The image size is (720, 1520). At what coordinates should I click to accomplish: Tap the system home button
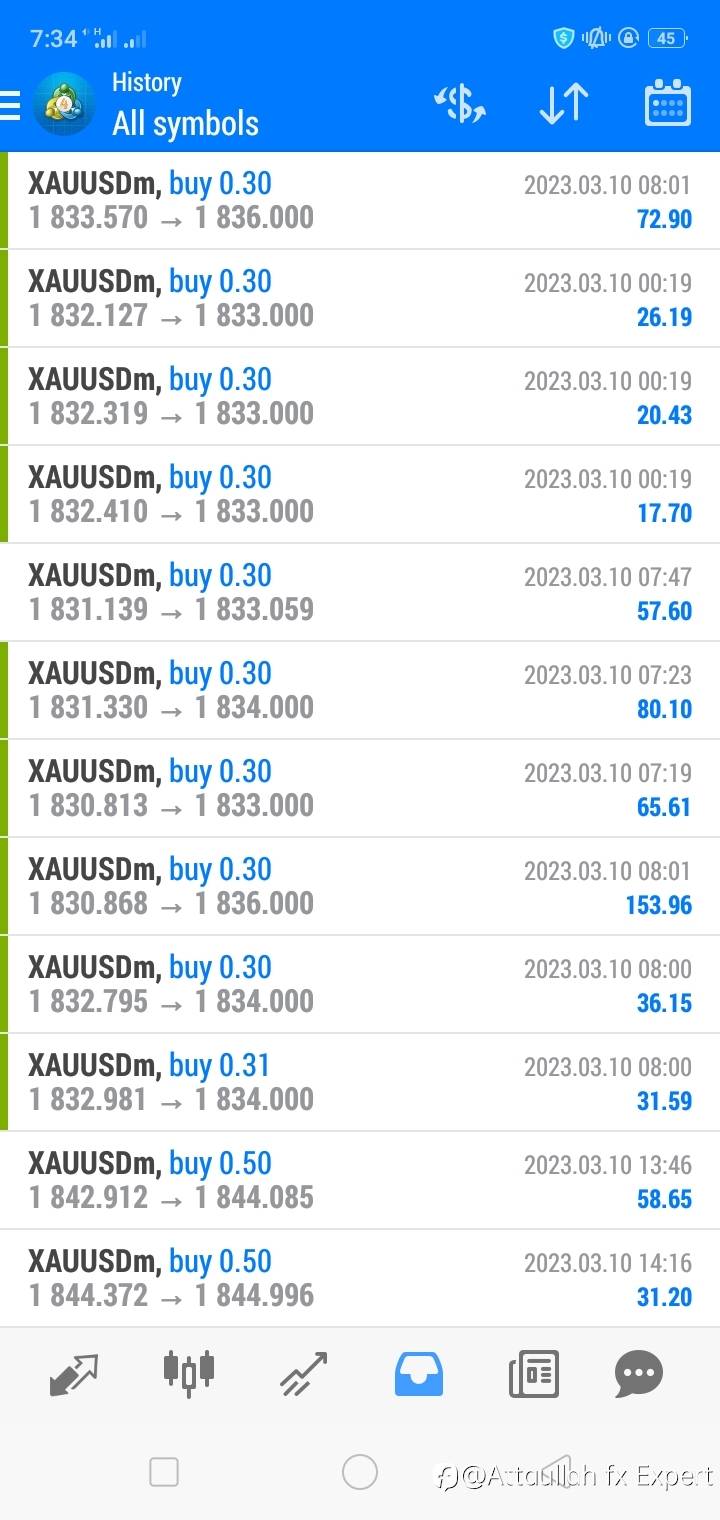[360, 1472]
